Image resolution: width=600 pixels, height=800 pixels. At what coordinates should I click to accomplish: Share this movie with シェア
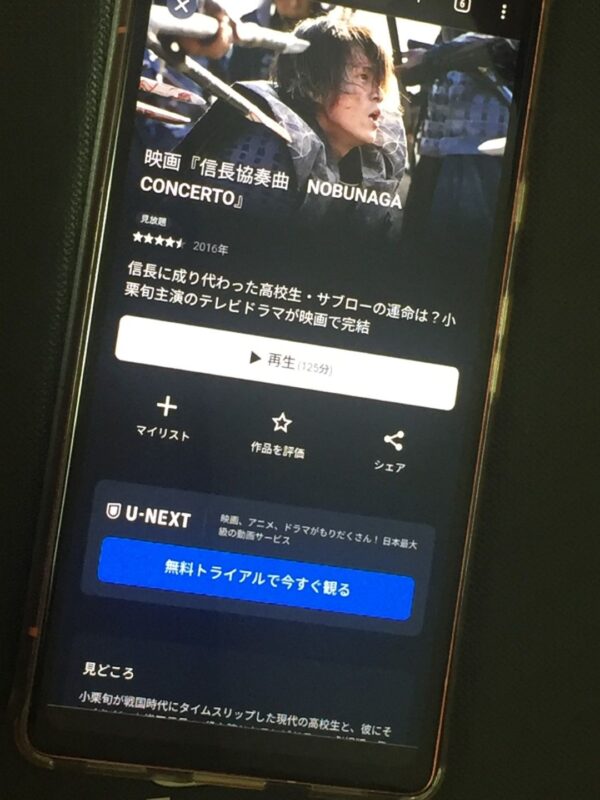(392, 450)
